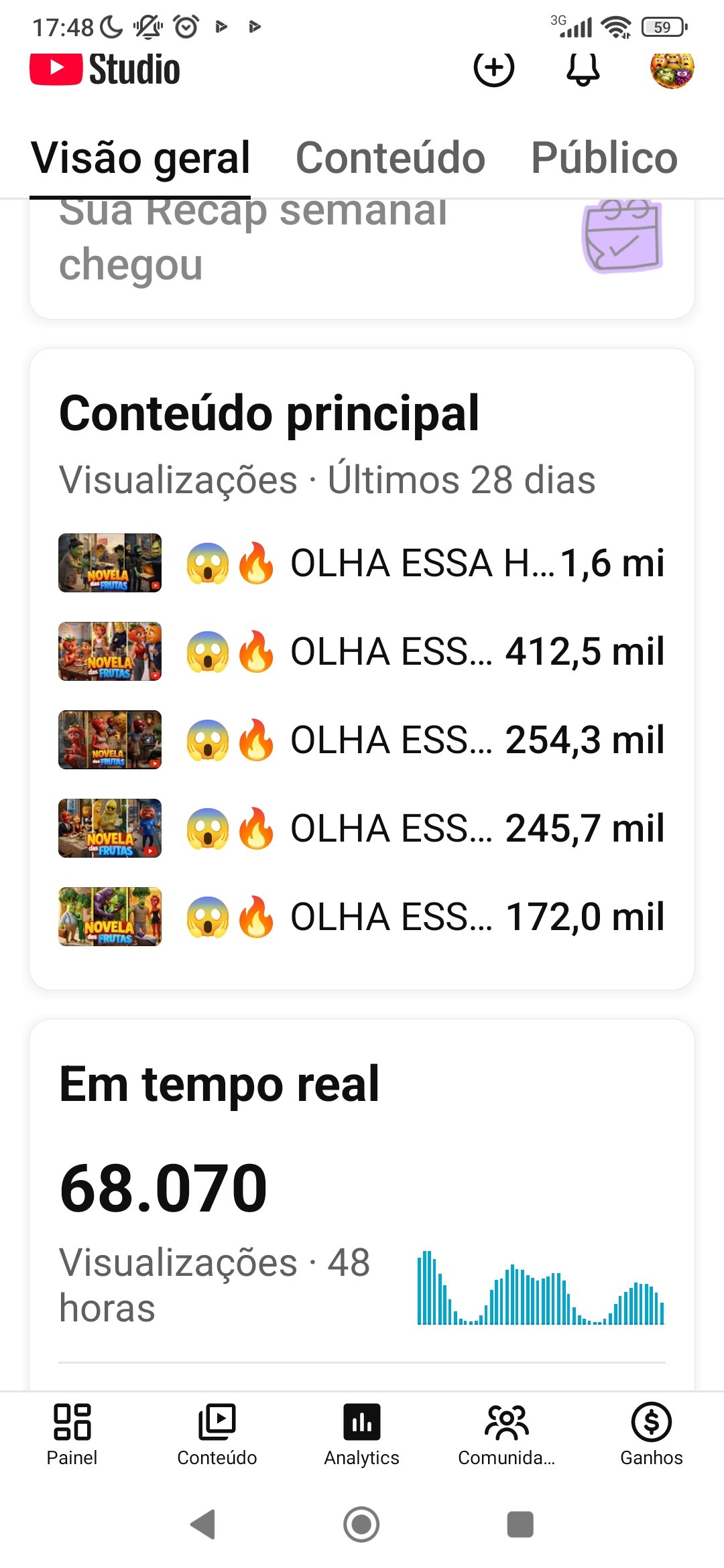The image size is (724, 1568).
Task: Select the video with 245,7 mil views
Action: pyautogui.click(x=362, y=828)
